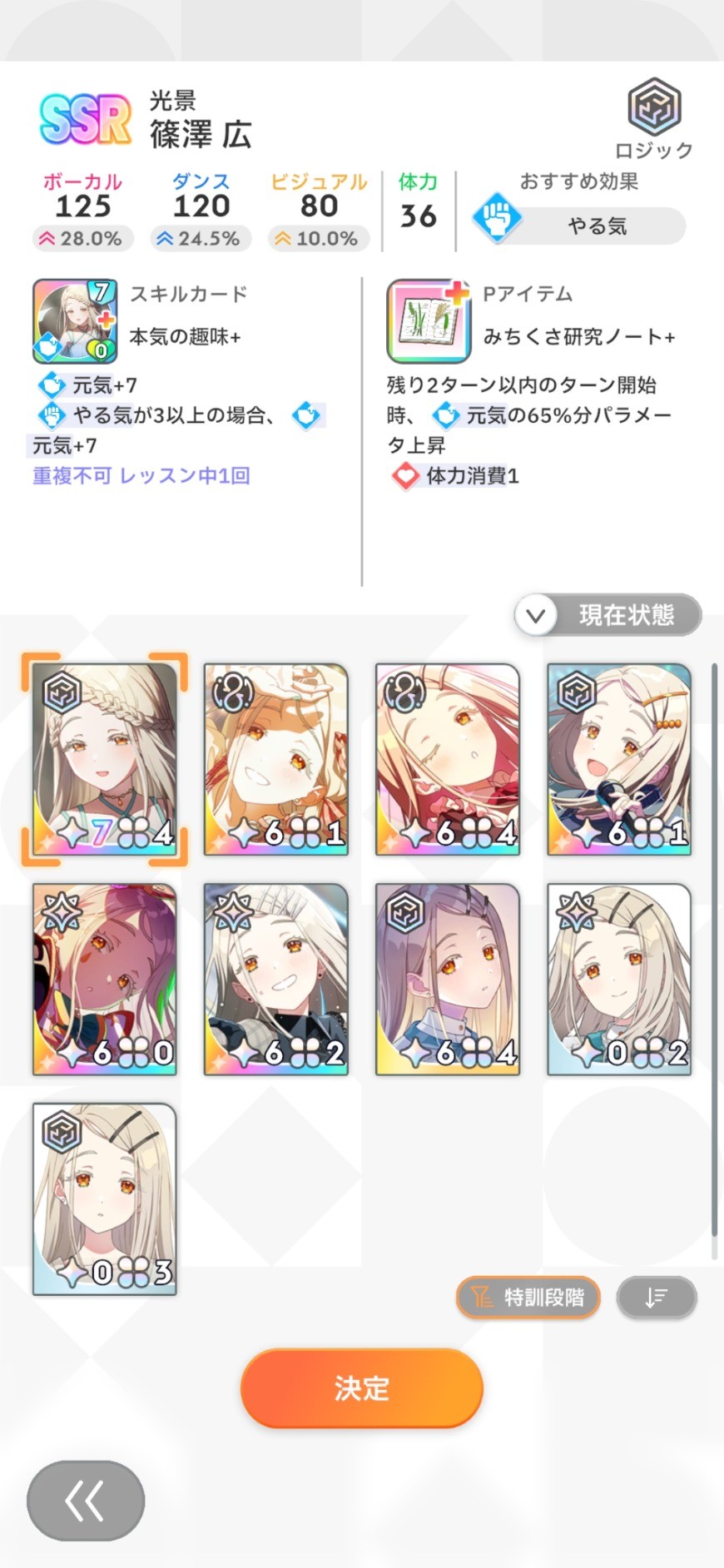Select the open-mouthed hairclip card showing 6 and 1
The height and width of the screenshot is (1568, 724).
pyautogui.click(x=619, y=759)
